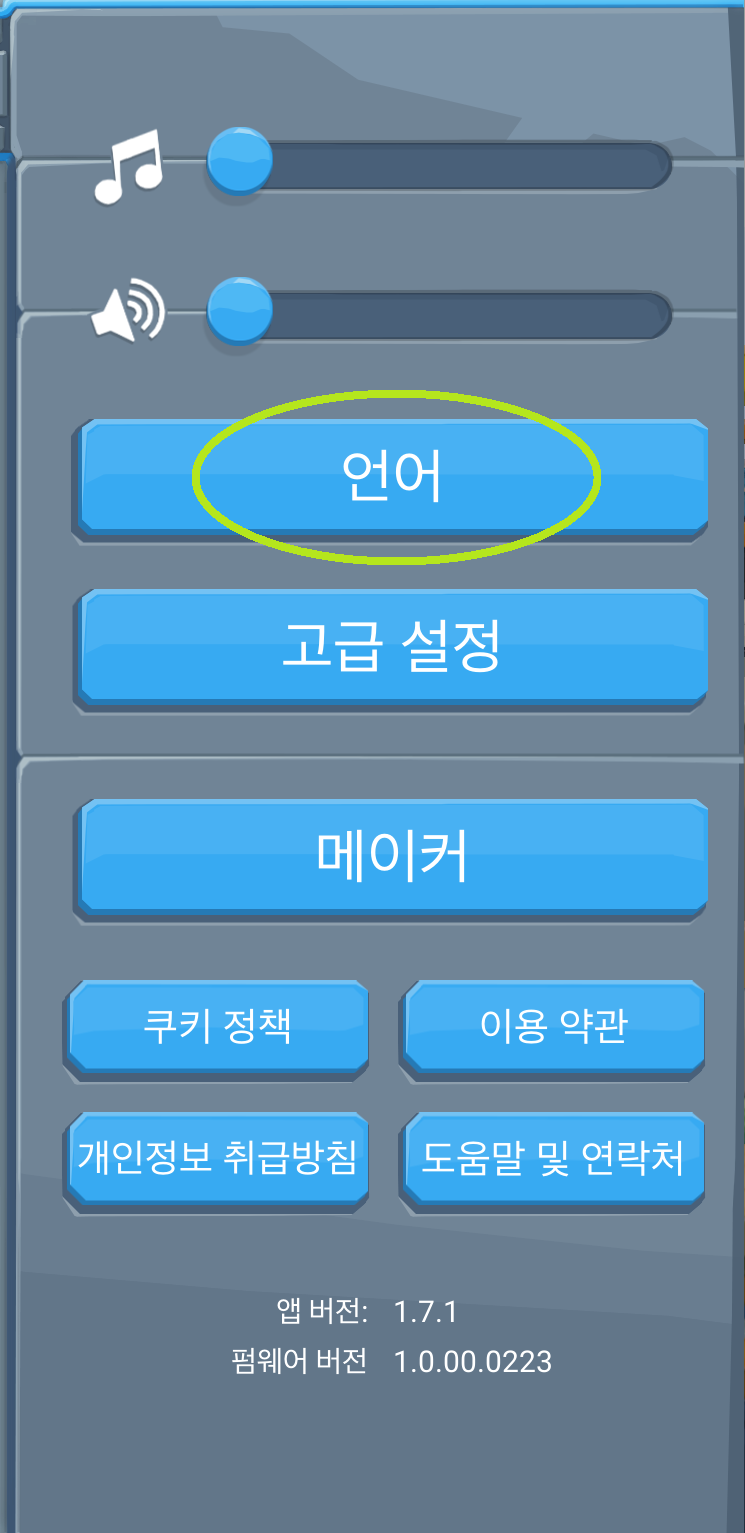View the 쿠키 정책 cookie policy
This screenshot has height=1533, width=745.
click(x=217, y=1026)
